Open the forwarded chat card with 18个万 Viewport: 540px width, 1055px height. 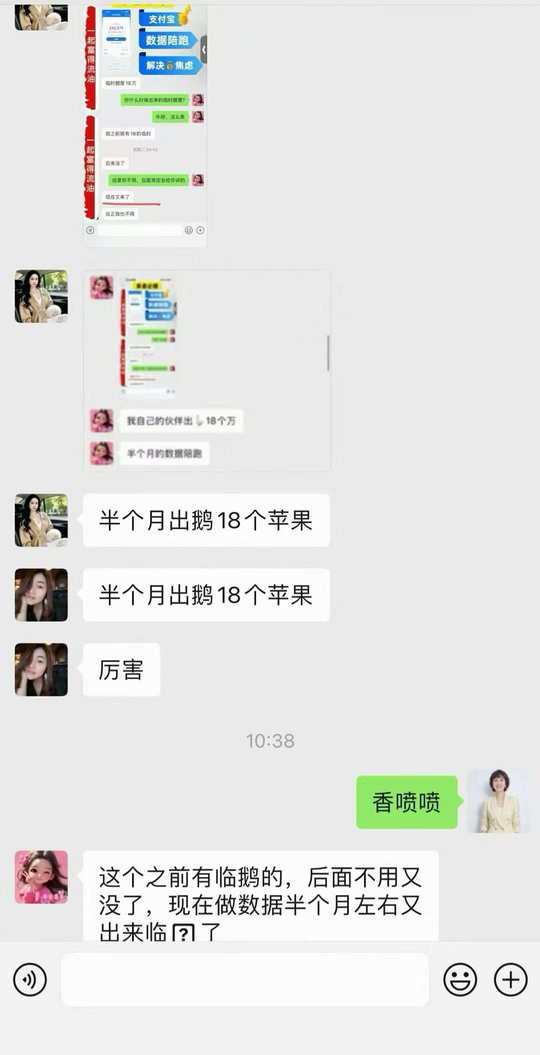click(x=206, y=371)
